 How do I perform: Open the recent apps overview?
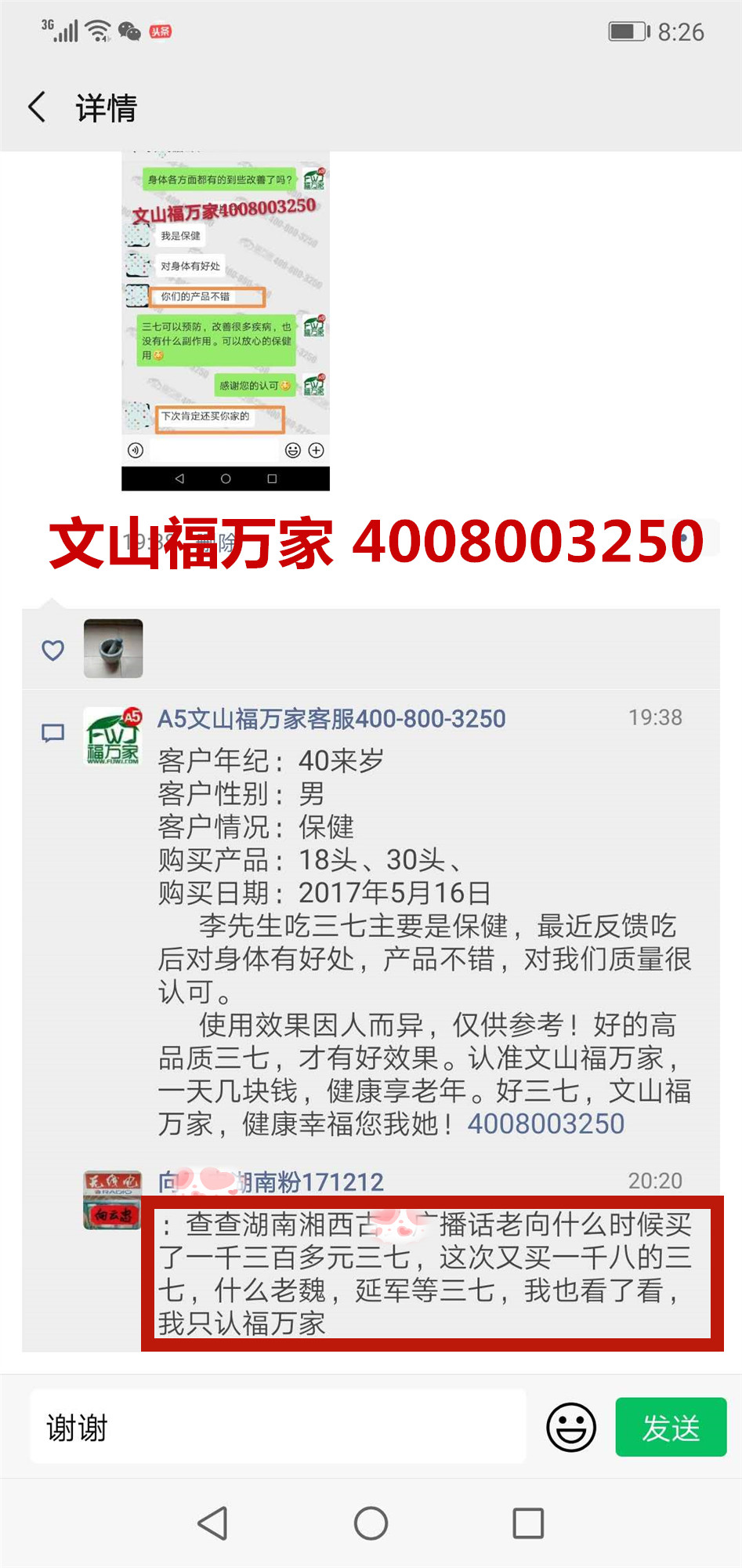click(528, 1523)
